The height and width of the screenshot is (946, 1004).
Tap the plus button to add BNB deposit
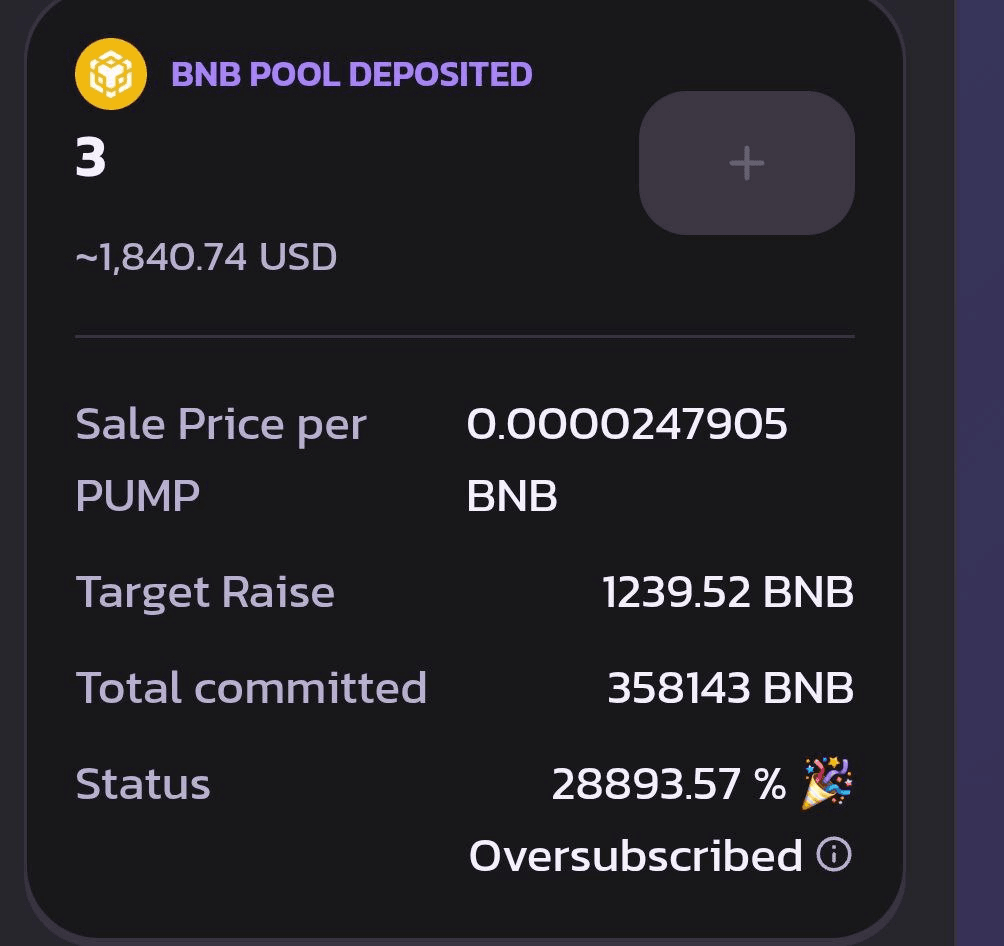[x=746, y=163]
